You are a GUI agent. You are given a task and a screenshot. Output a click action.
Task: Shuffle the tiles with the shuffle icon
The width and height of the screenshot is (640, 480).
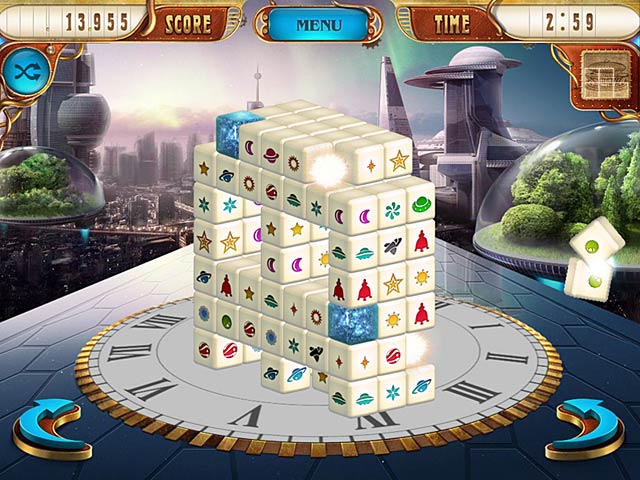tap(21, 71)
